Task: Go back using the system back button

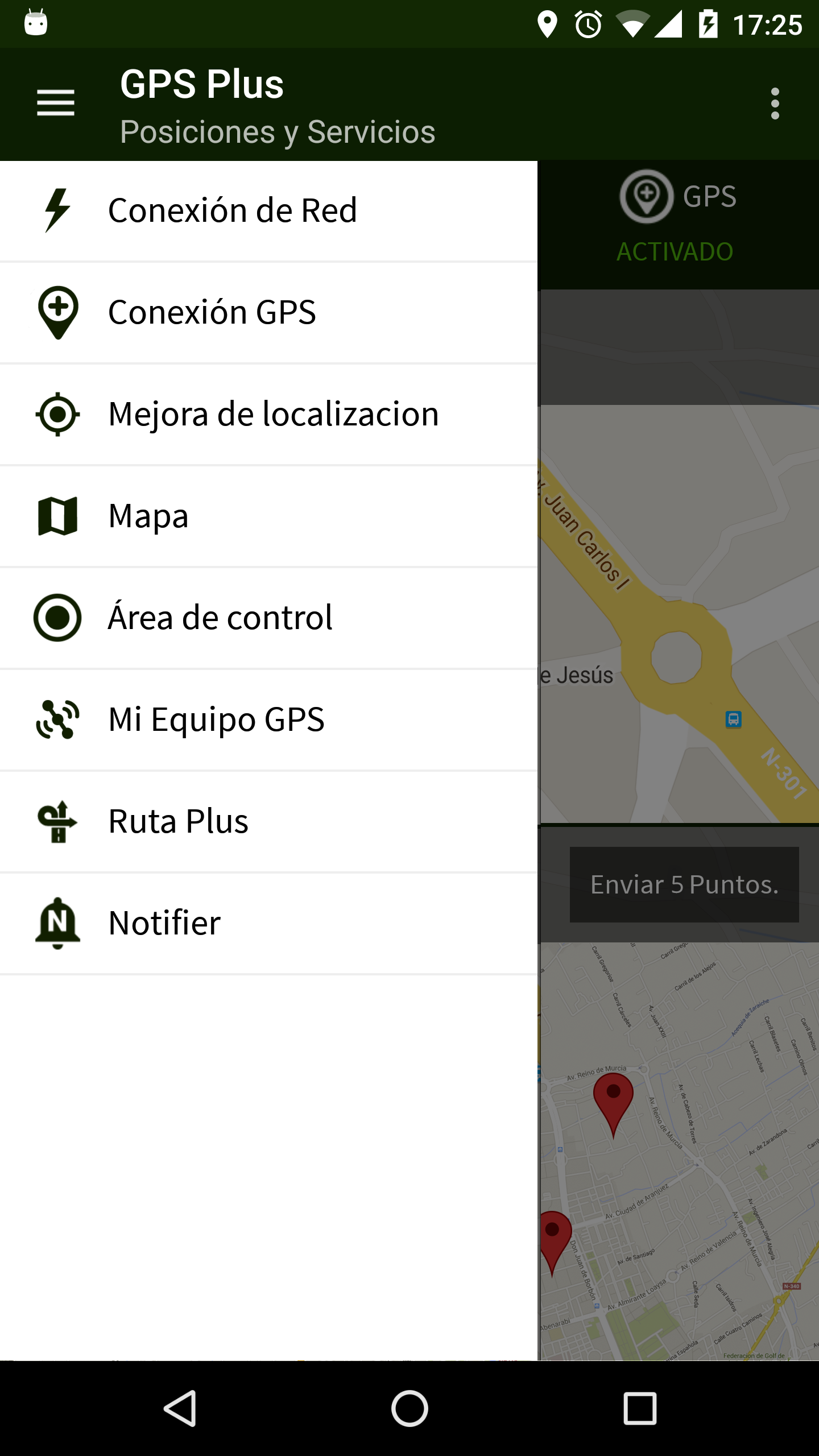Action: click(x=180, y=1408)
